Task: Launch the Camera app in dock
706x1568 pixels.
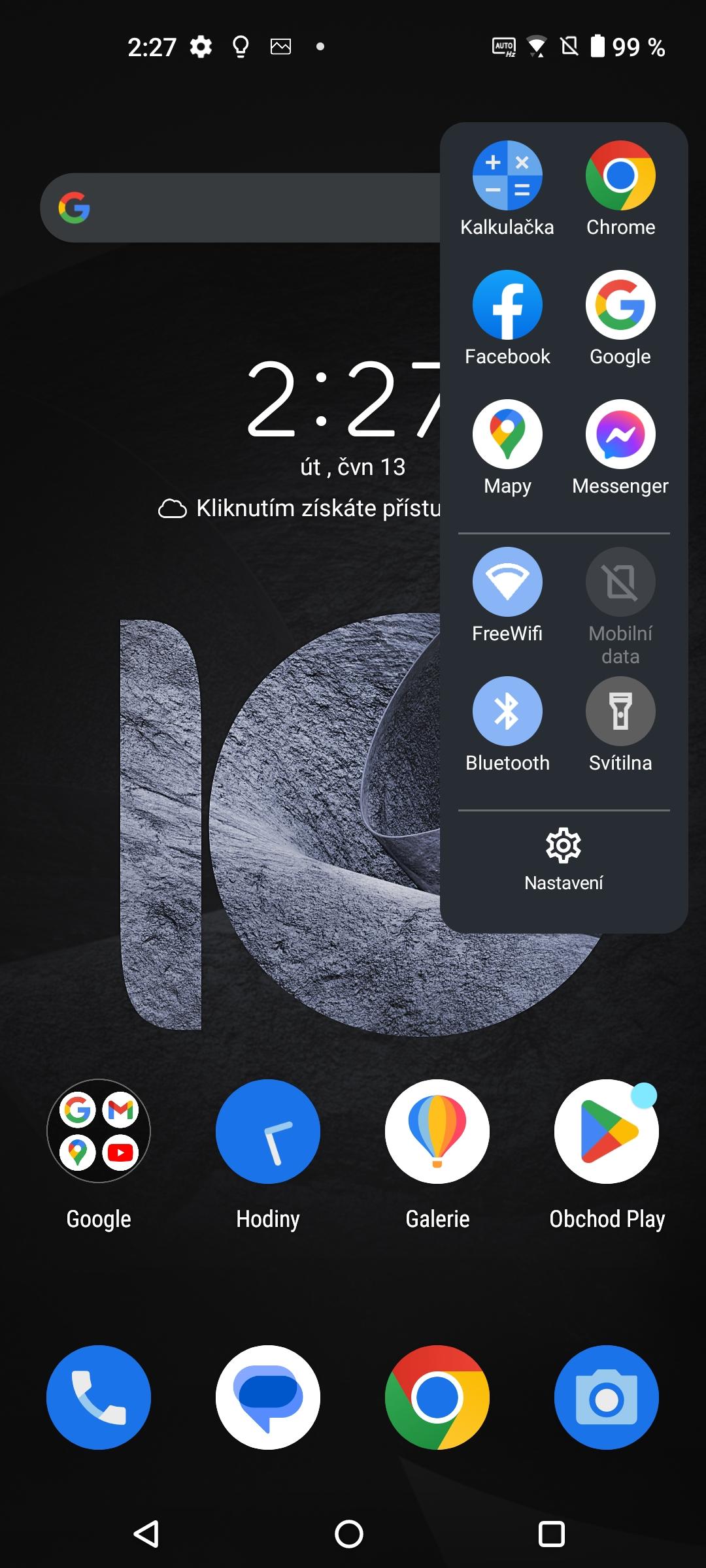Action: pos(607,1397)
